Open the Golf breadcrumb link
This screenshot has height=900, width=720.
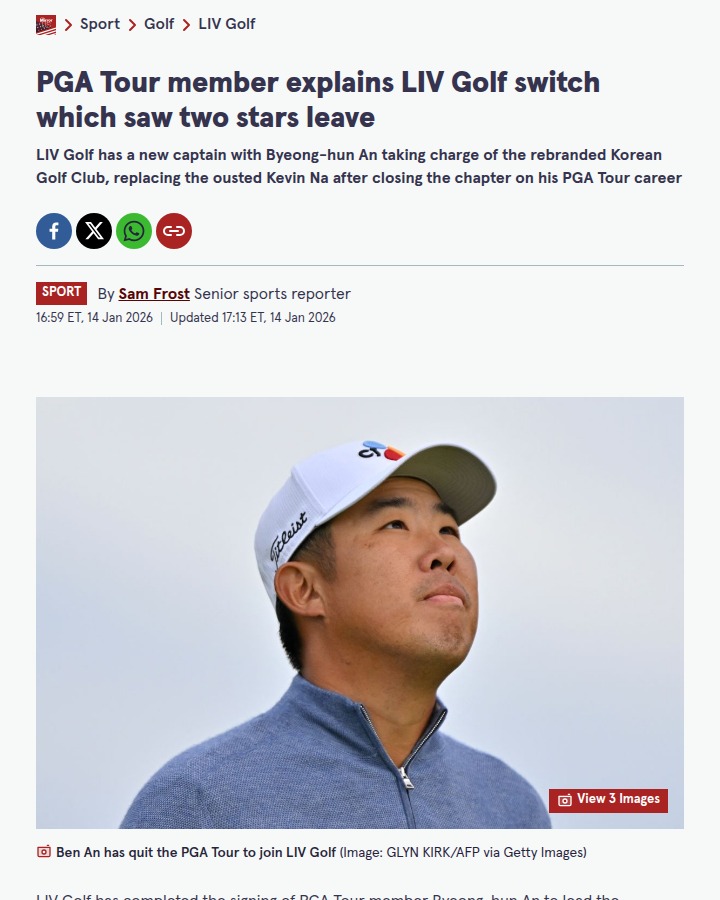click(x=159, y=24)
